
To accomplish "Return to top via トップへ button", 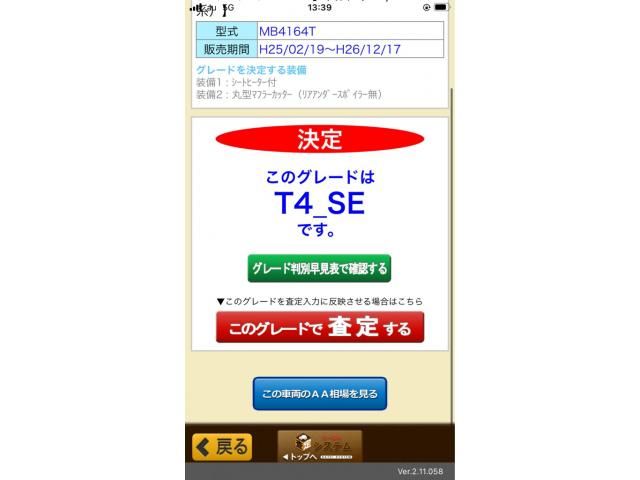I will 319,446.
